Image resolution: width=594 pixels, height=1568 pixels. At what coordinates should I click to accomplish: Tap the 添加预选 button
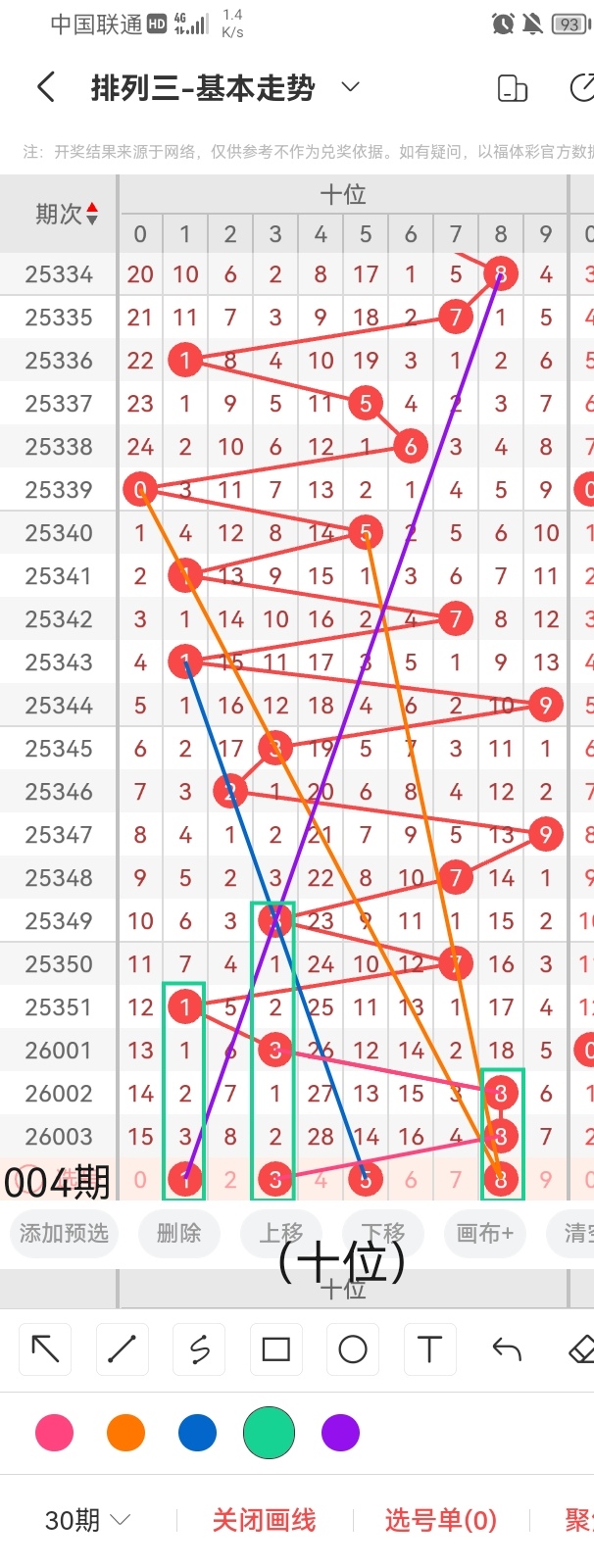(x=64, y=1233)
